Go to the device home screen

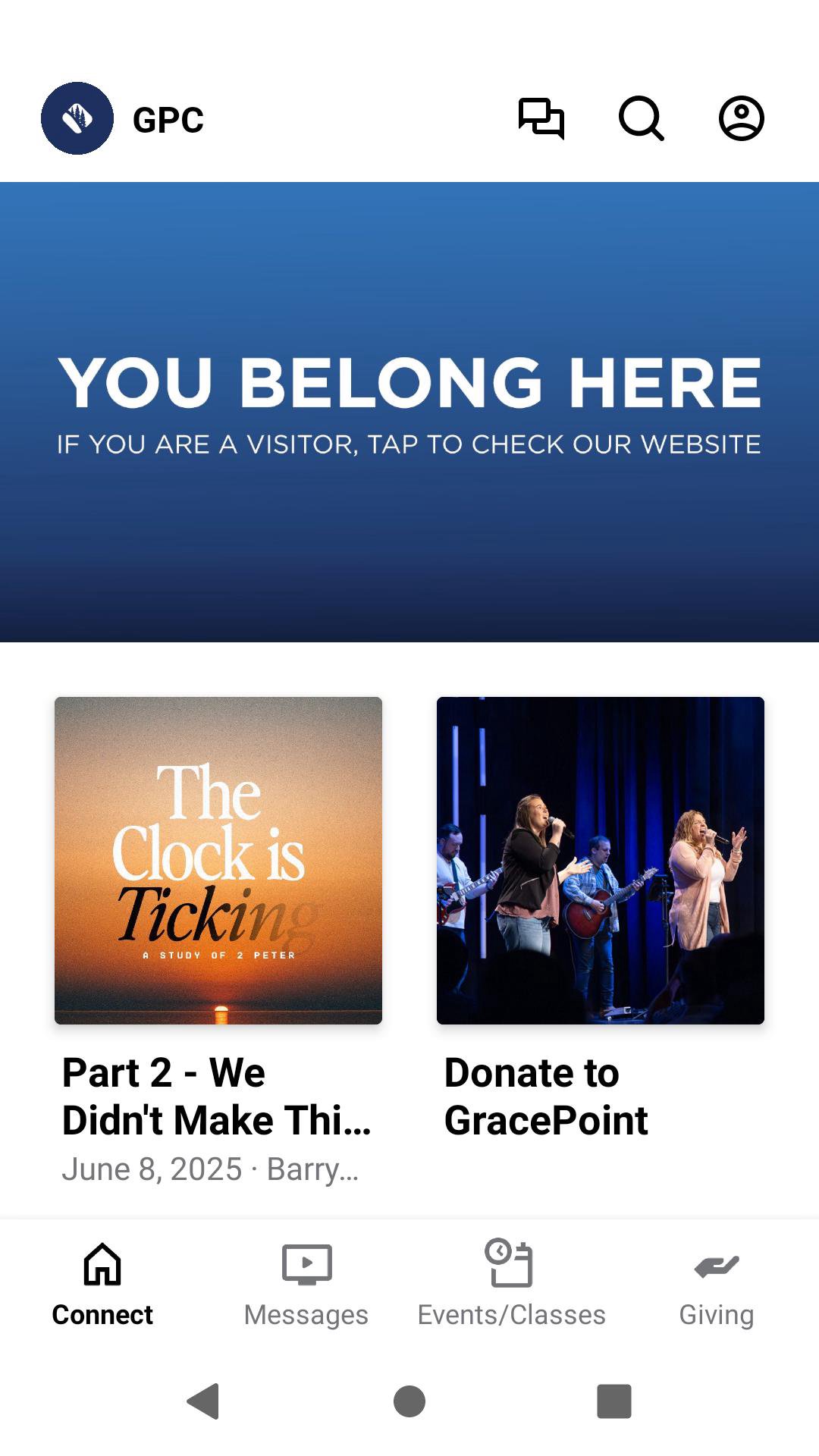point(409,1401)
